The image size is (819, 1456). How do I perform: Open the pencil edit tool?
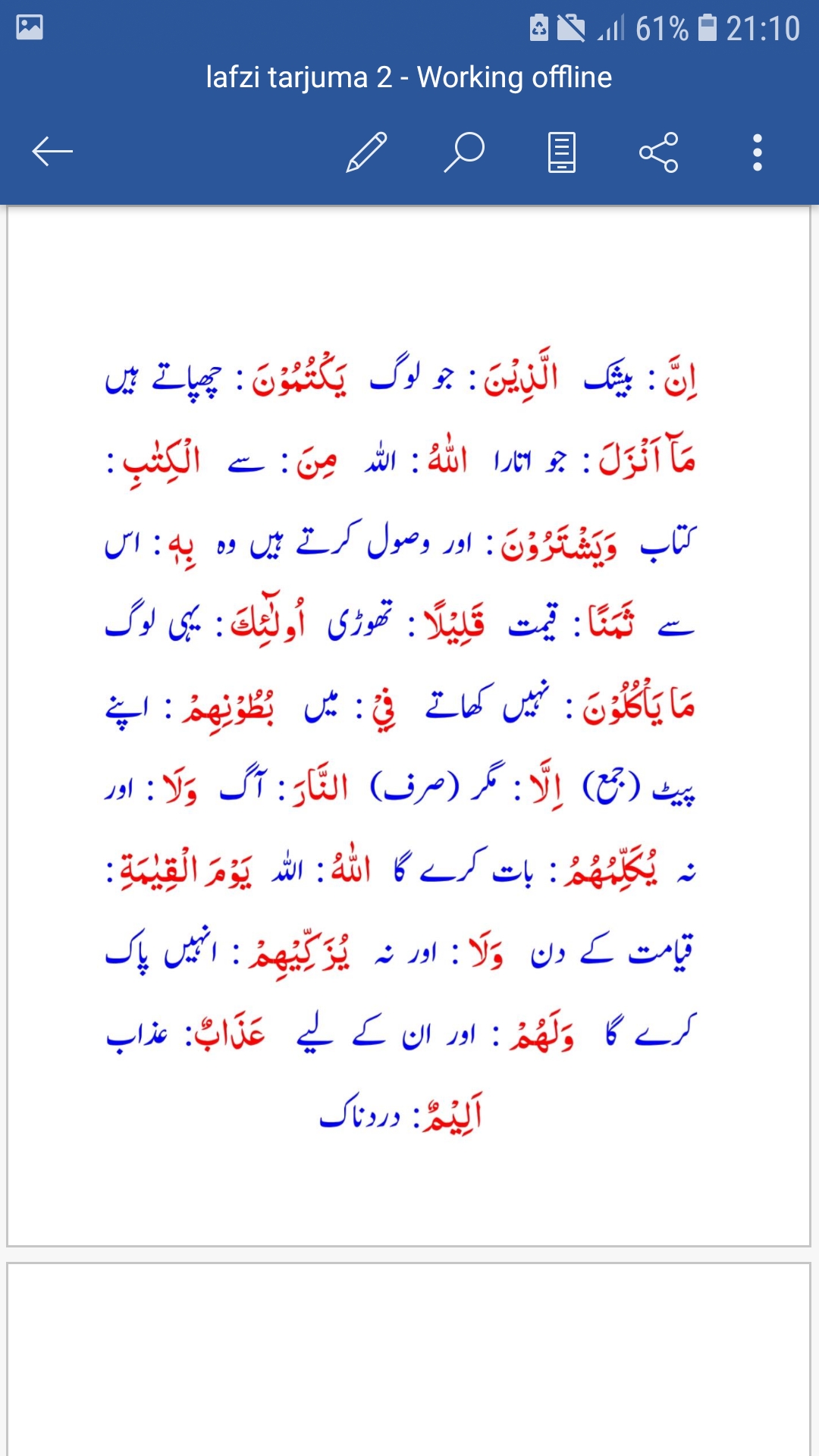[367, 152]
